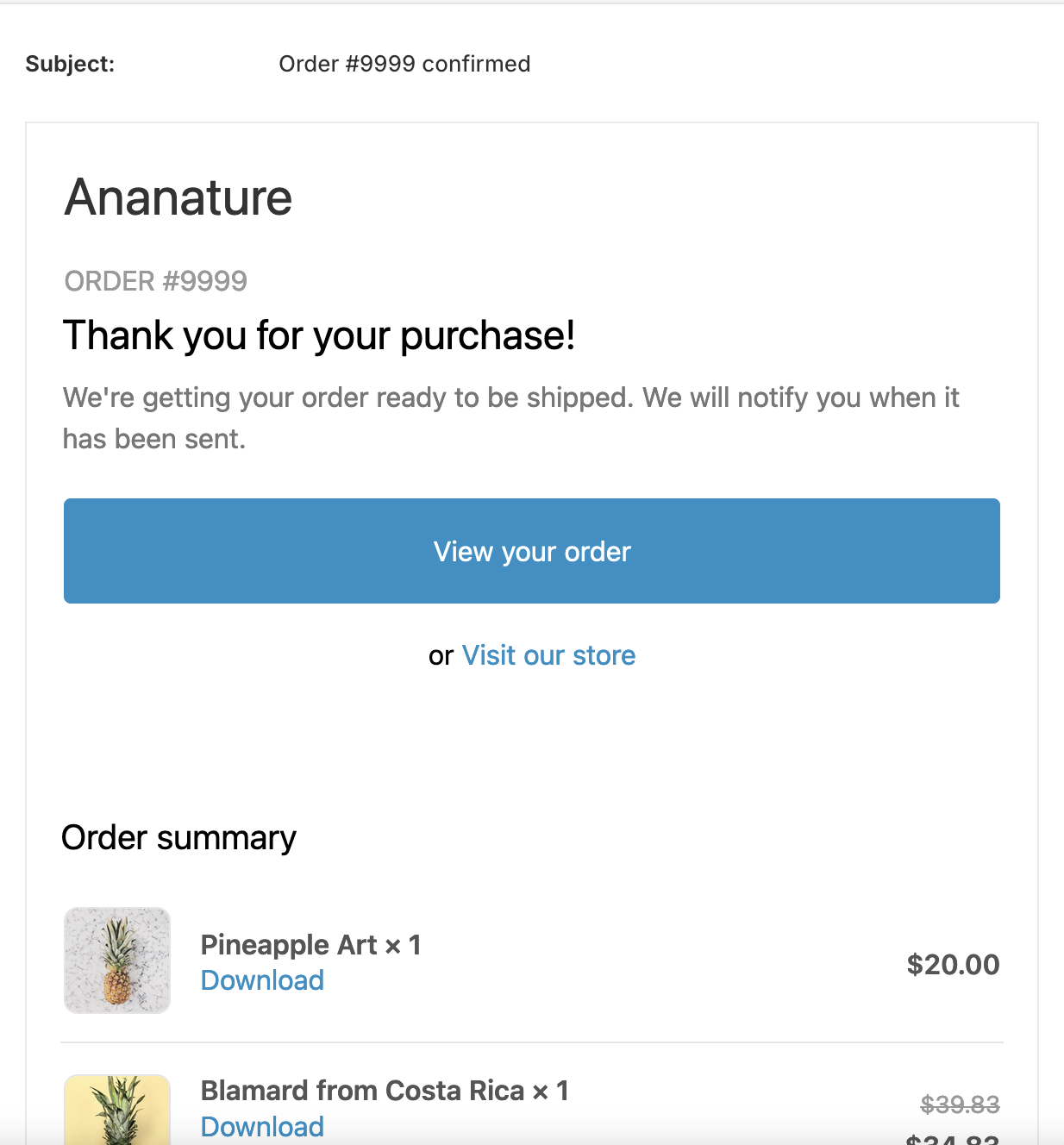Select the $20.00 price text
This screenshot has width=1064, height=1145.
(952, 965)
